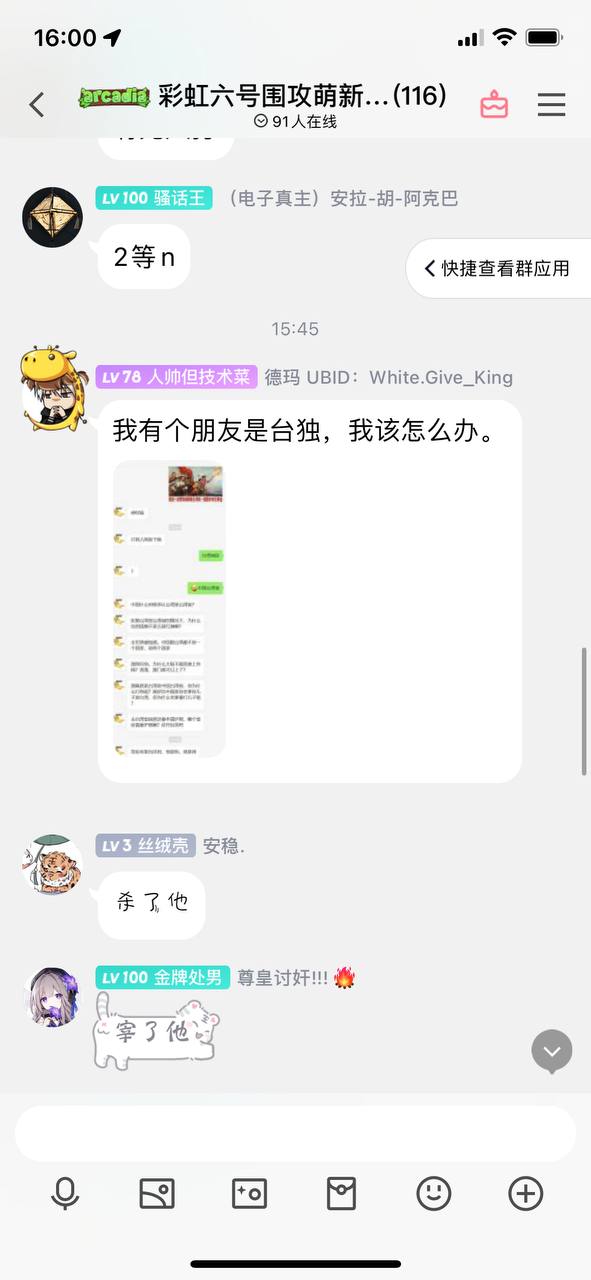Open 尊皇讨奸!!! anime avatar profile
This screenshot has height=1280, width=591.
pos(52,997)
